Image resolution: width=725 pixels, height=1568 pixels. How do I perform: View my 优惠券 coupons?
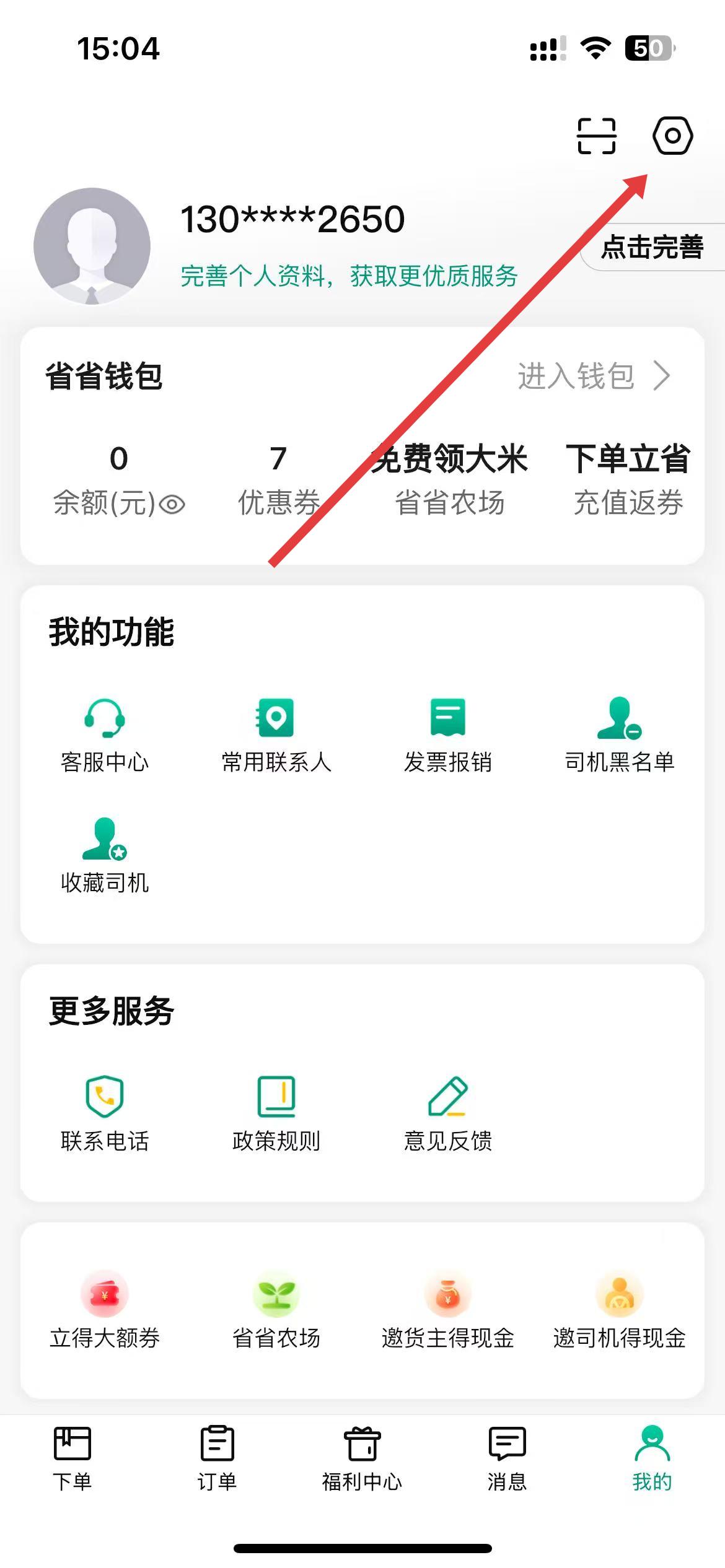click(279, 480)
